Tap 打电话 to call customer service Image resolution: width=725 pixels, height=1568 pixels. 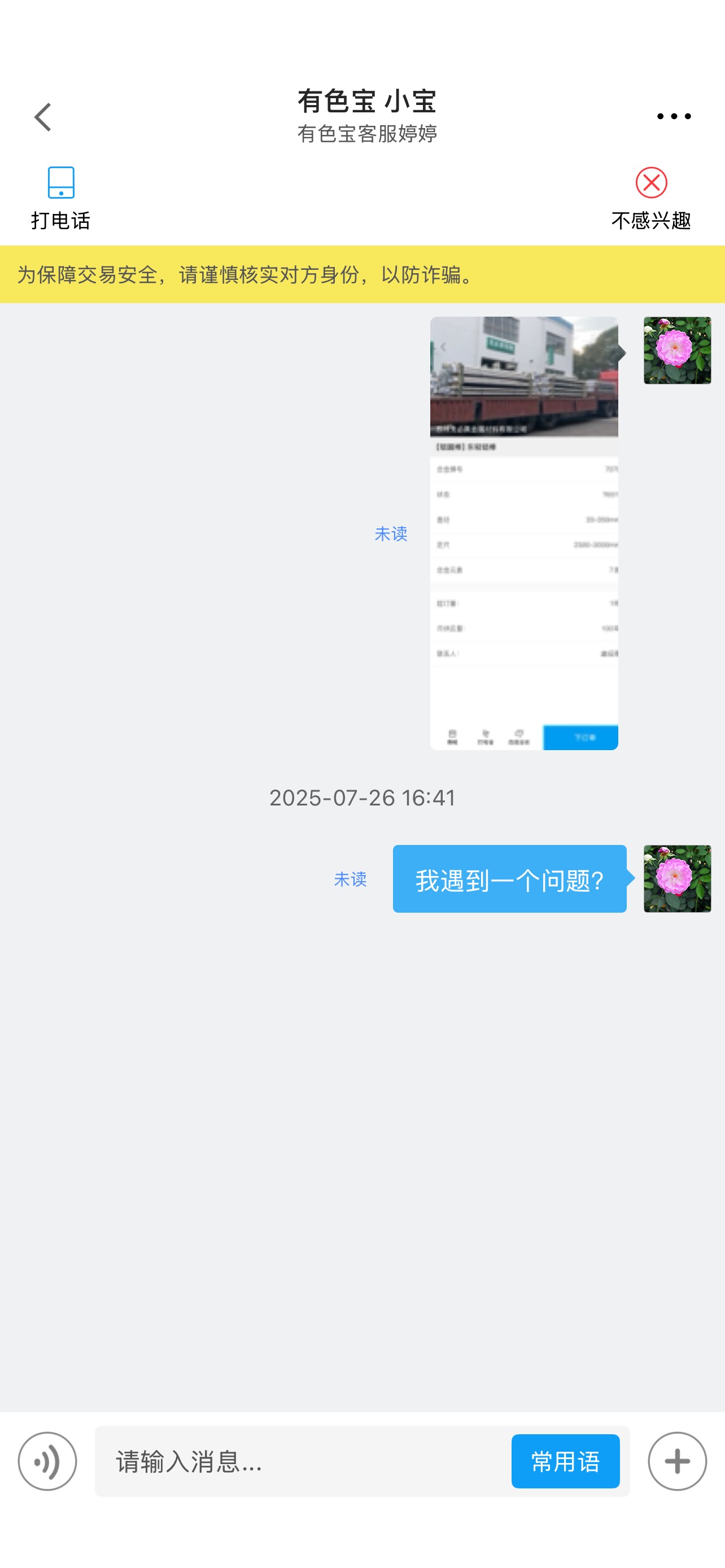tap(61, 199)
